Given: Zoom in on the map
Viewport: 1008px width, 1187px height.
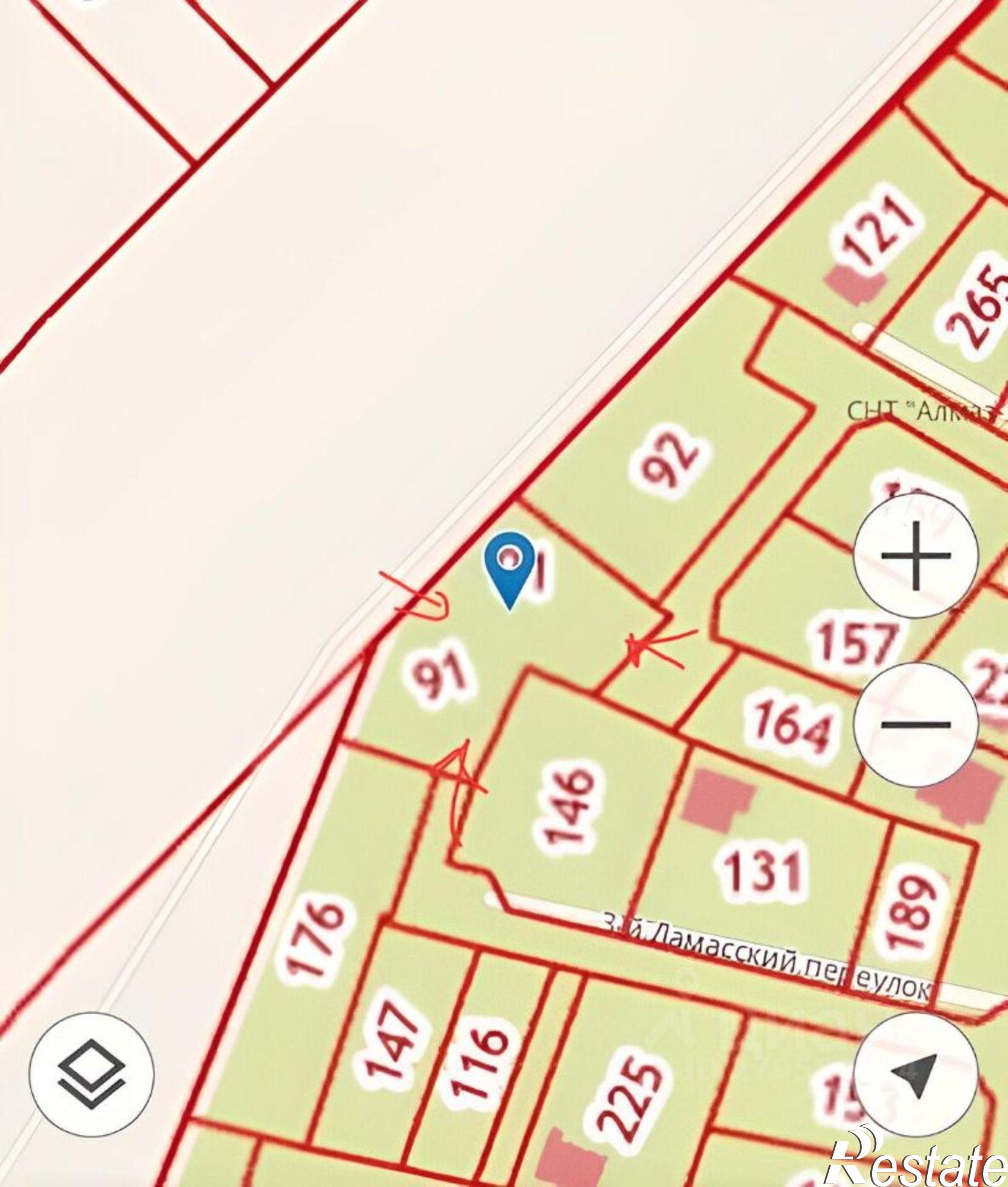Looking at the screenshot, I should pos(915,556).
